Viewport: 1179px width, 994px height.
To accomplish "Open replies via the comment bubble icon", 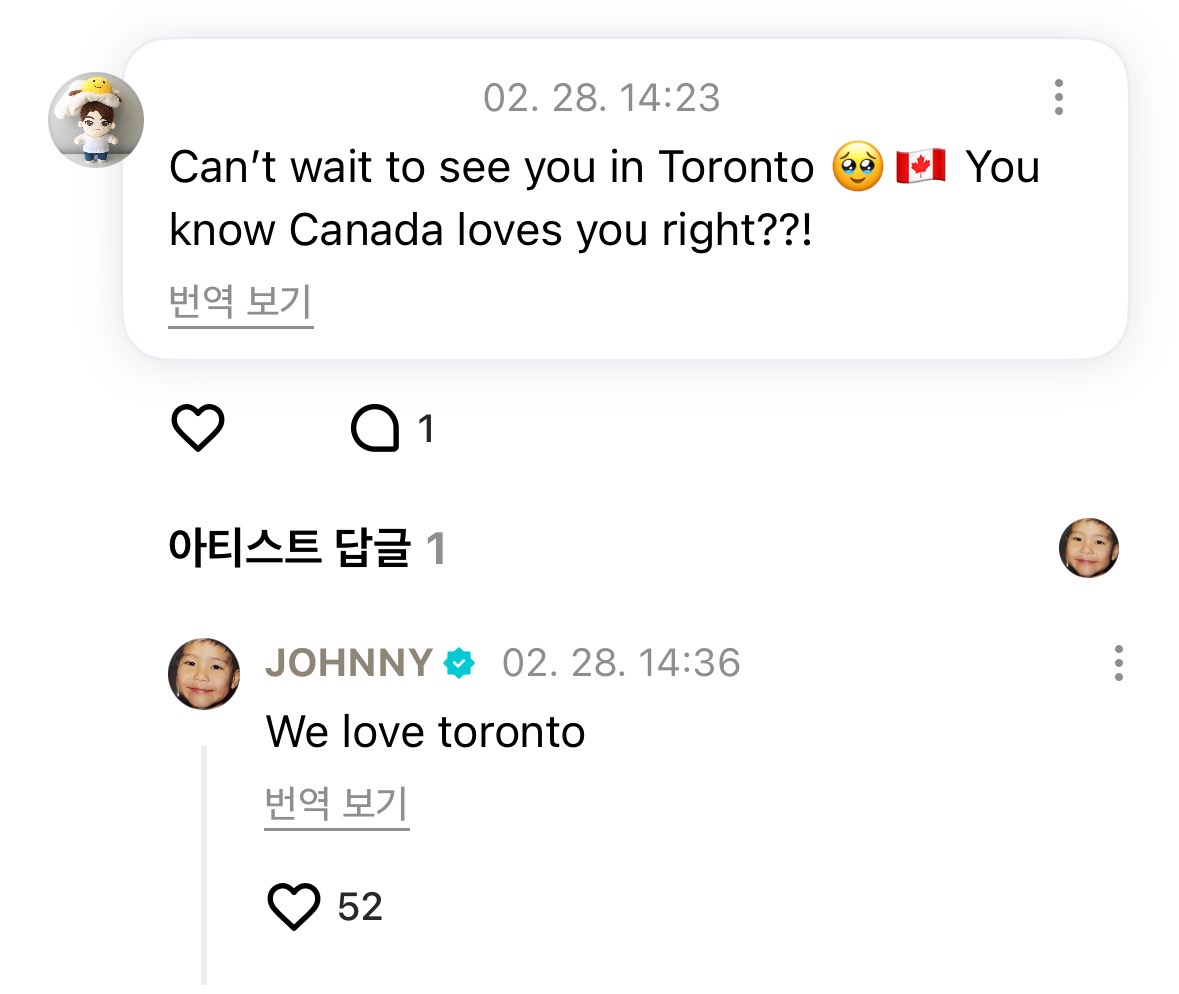I will [x=375, y=429].
